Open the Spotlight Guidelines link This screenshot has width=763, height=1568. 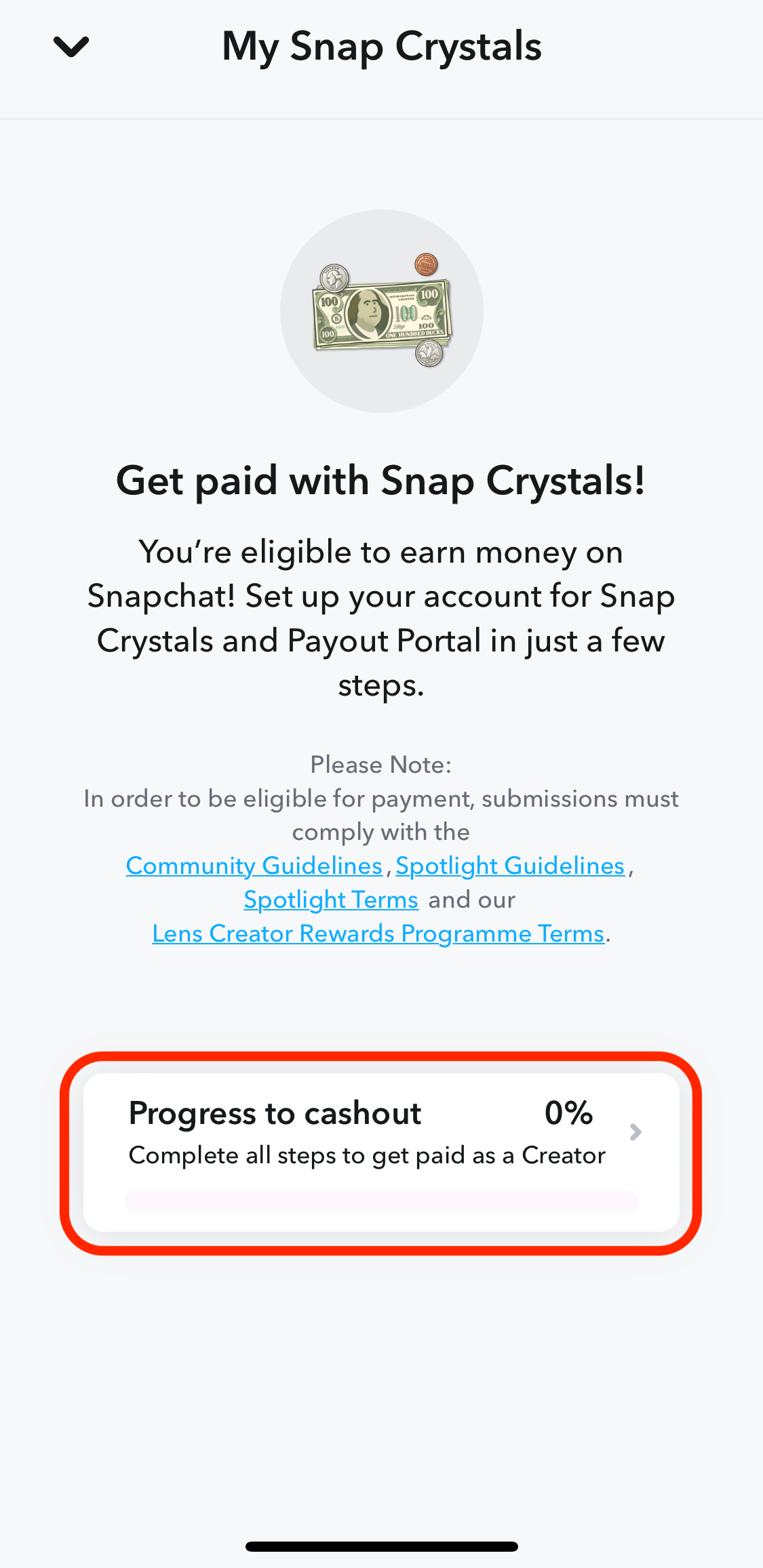[511, 866]
